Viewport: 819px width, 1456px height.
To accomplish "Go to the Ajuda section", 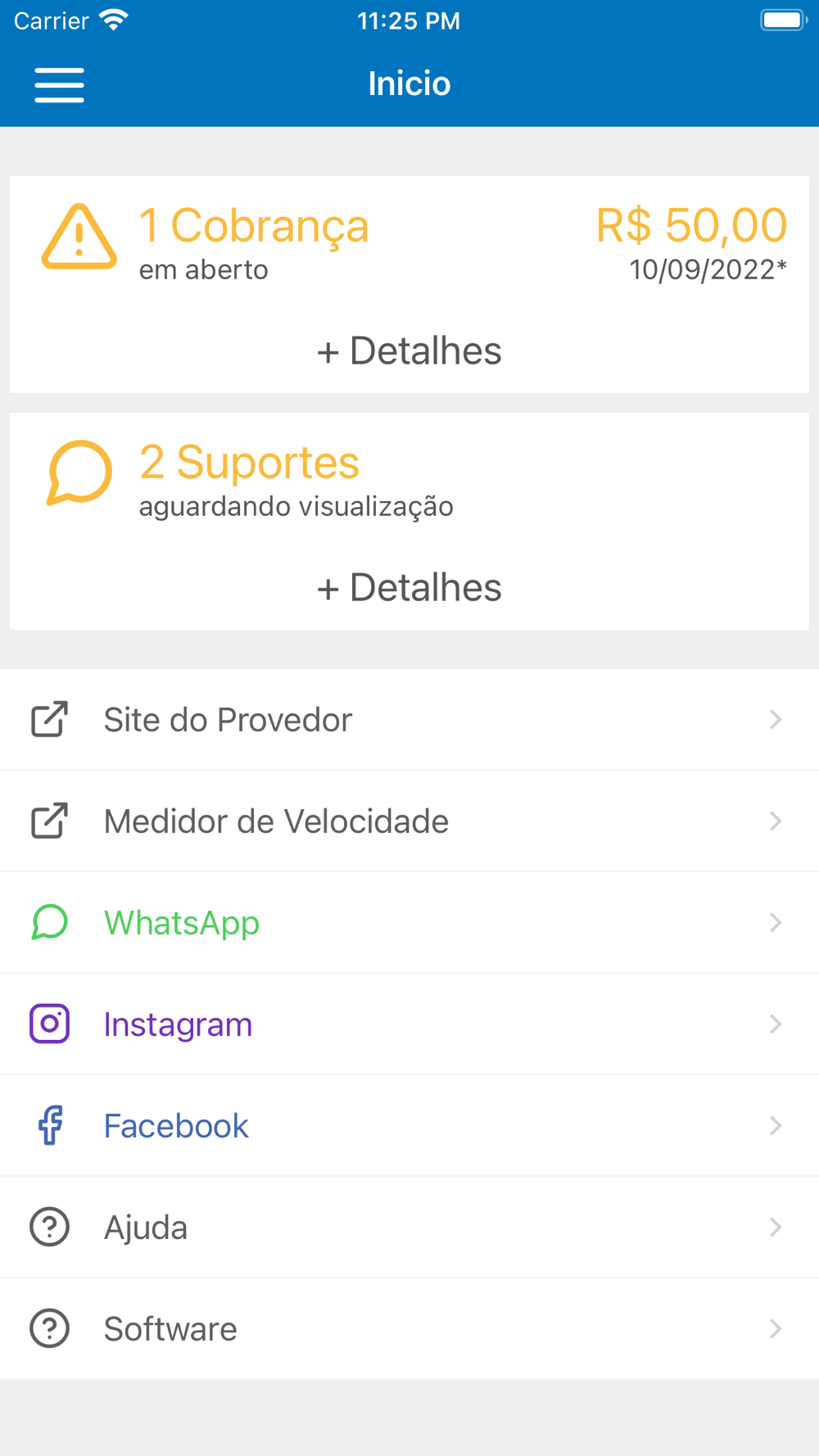I will coord(409,1228).
